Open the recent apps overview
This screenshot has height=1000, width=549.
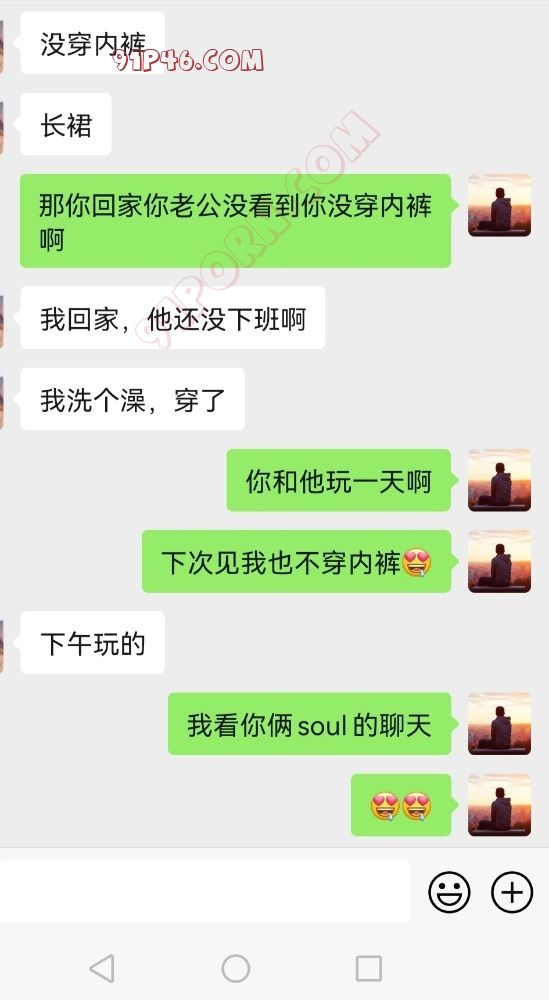(x=369, y=968)
